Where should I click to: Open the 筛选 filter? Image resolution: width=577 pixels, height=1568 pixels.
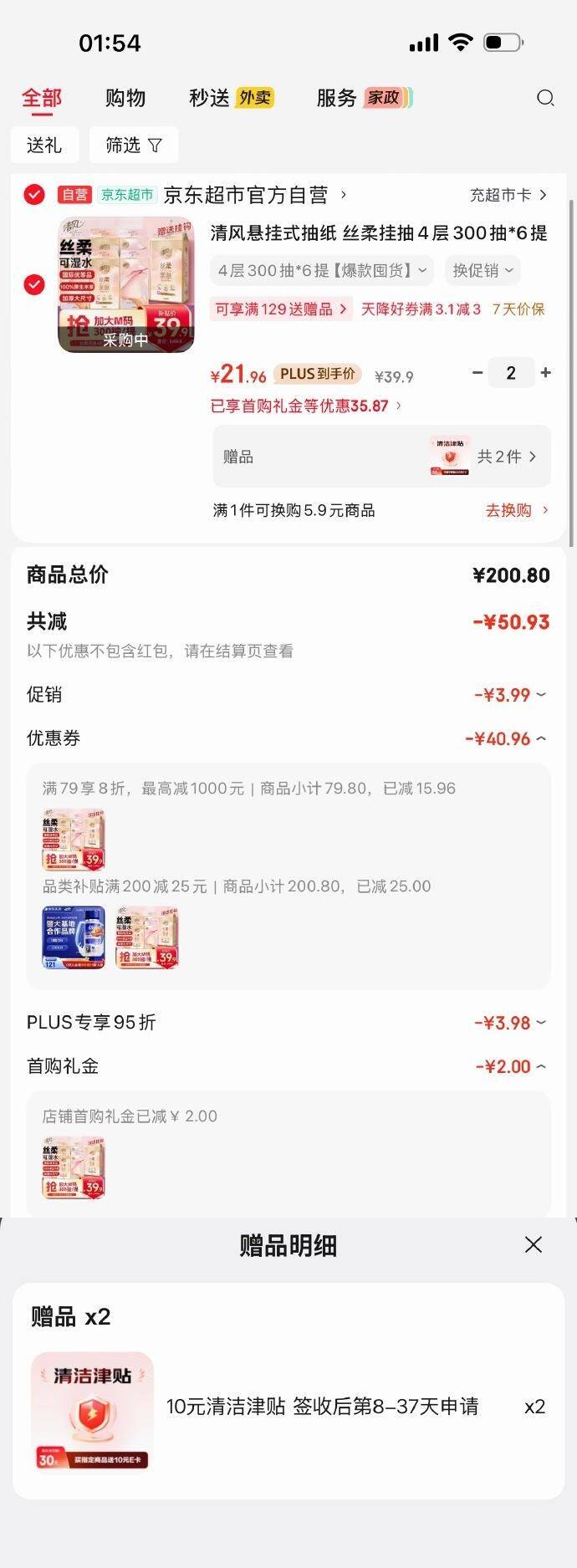coord(133,146)
